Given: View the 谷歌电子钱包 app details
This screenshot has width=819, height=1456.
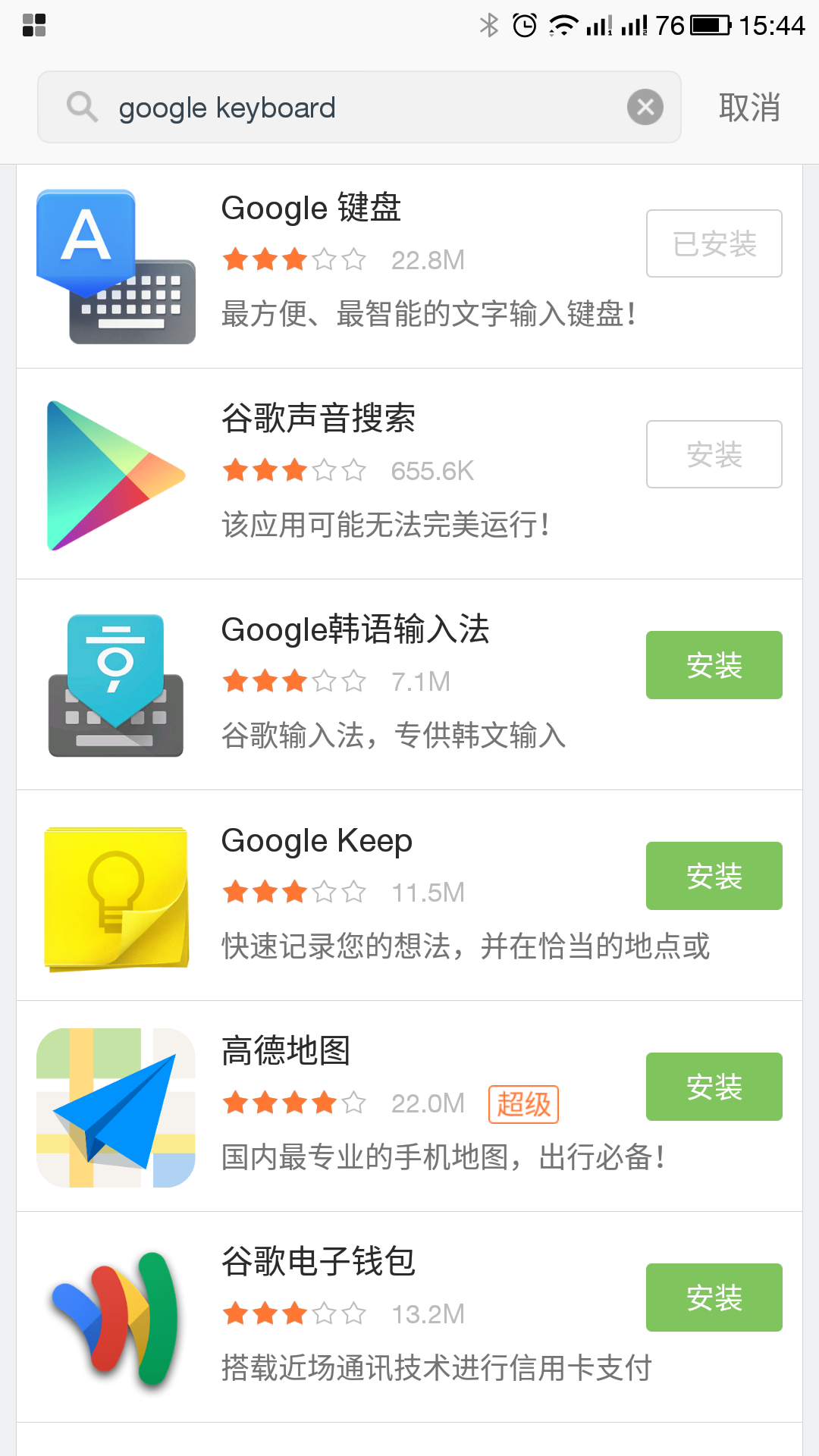Looking at the screenshot, I should click(409, 1317).
